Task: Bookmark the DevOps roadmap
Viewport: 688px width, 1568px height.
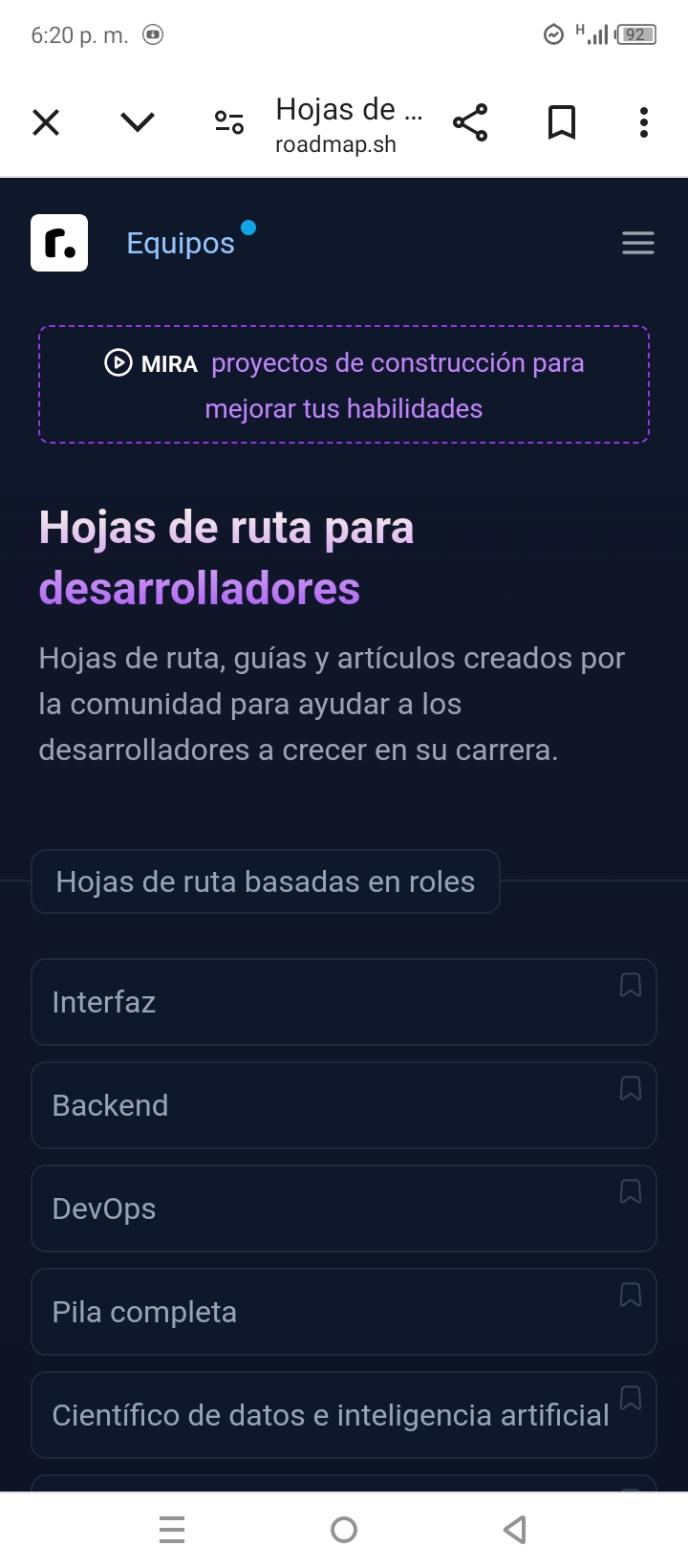Action: point(631,1191)
